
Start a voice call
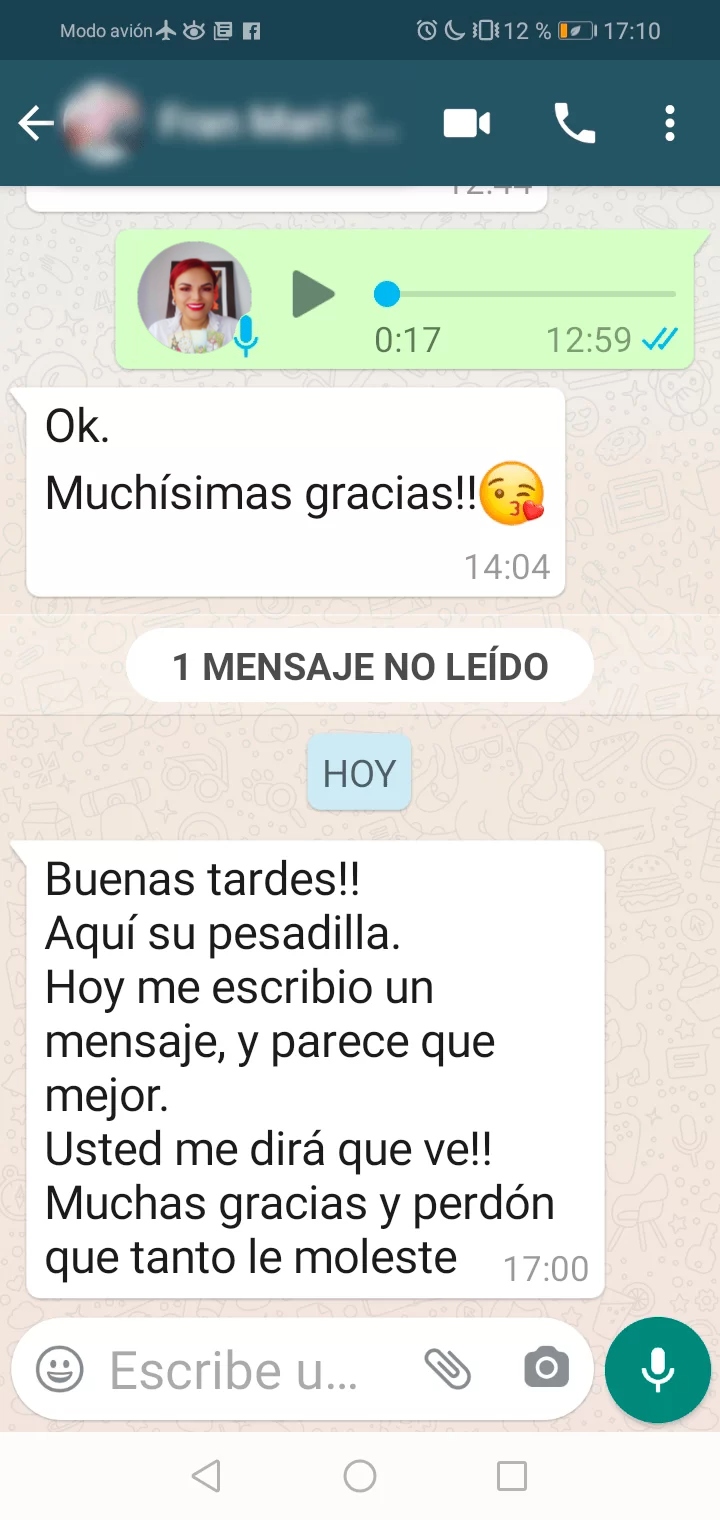pyautogui.click(x=575, y=124)
